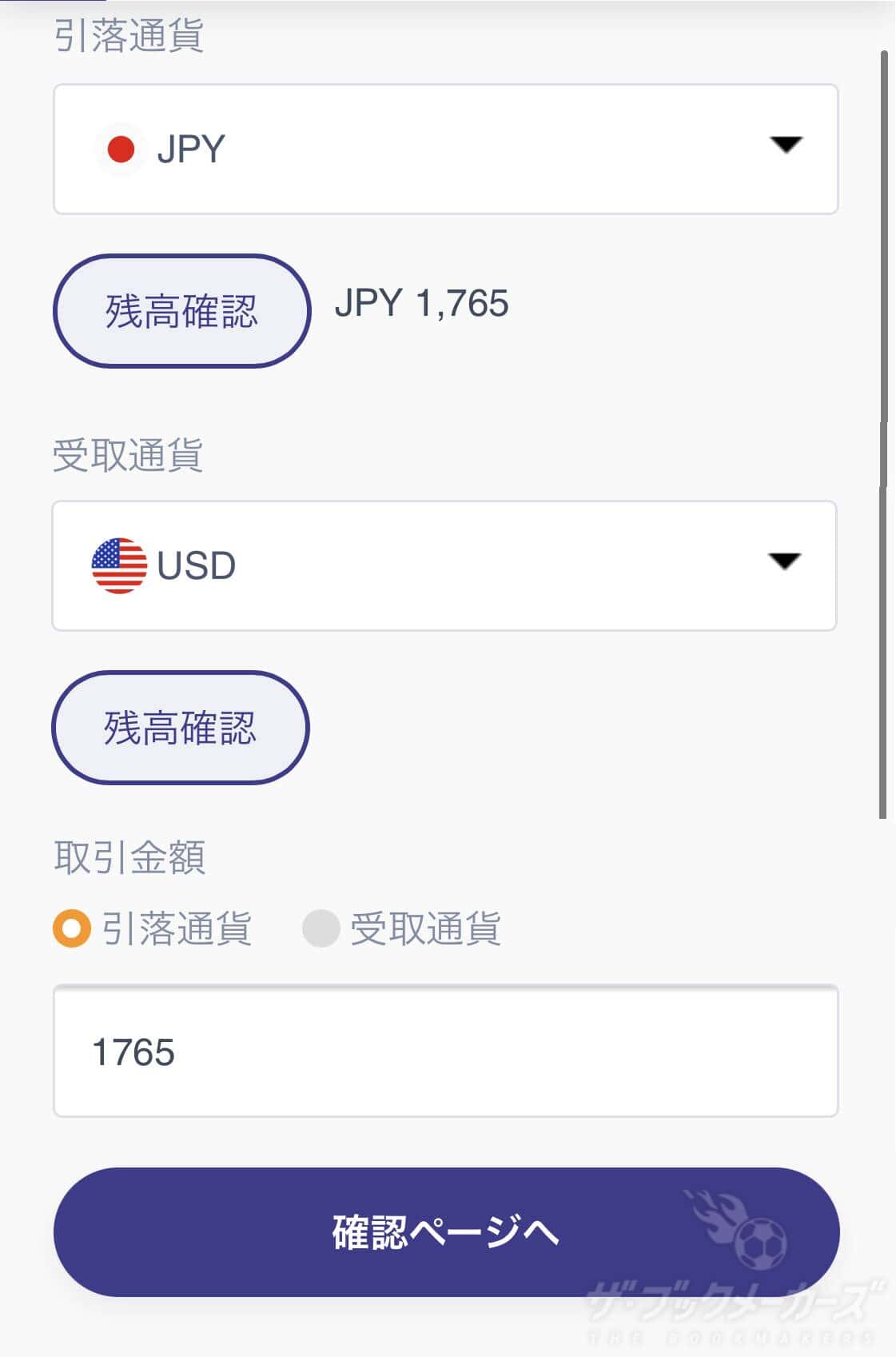Open the 引落通貨 JPY currency dropdown

(445, 149)
